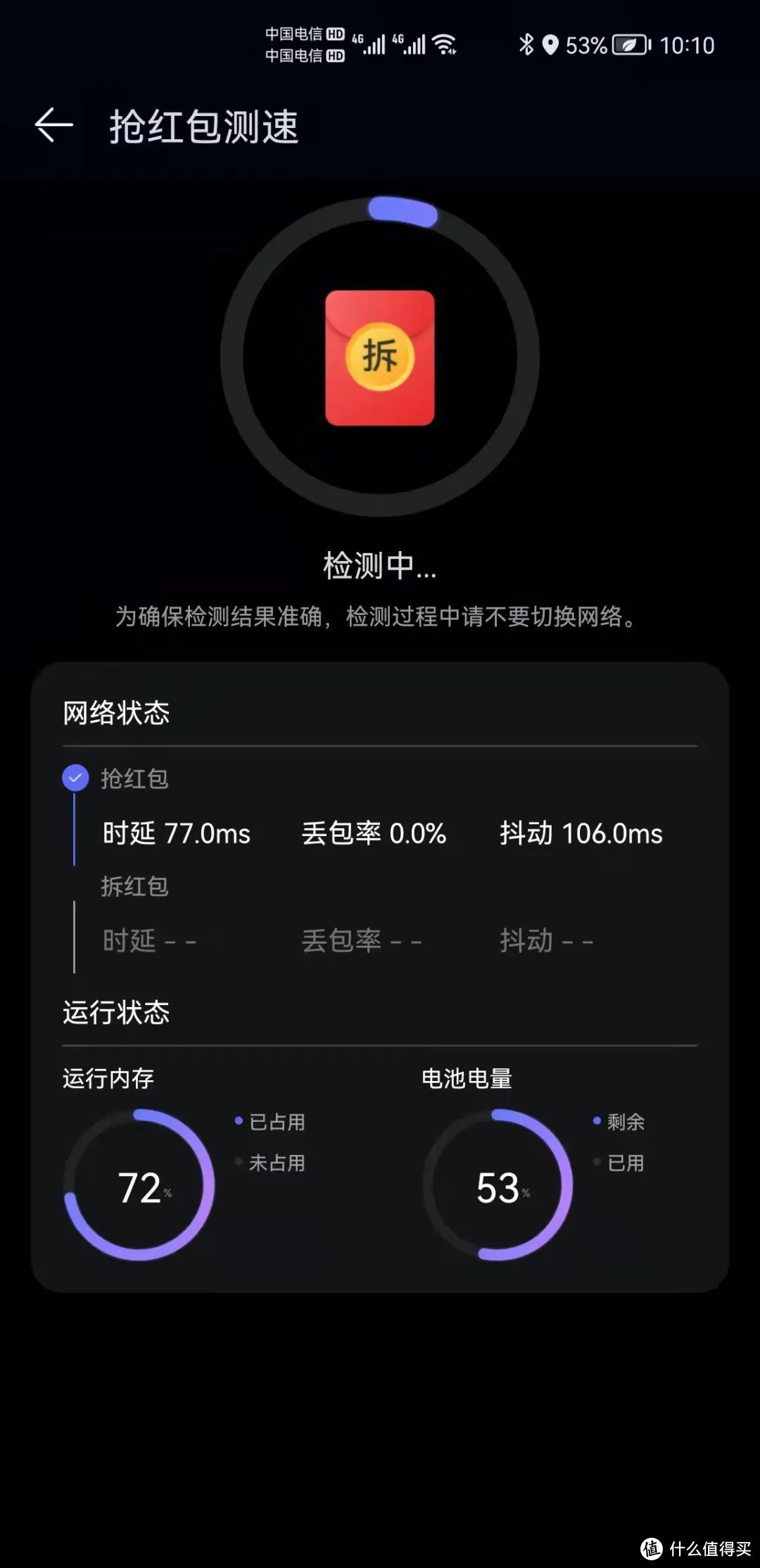This screenshot has height=1568, width=760.
Task: Tap the HD icon next to 中国电信
Action: [336, 32]
